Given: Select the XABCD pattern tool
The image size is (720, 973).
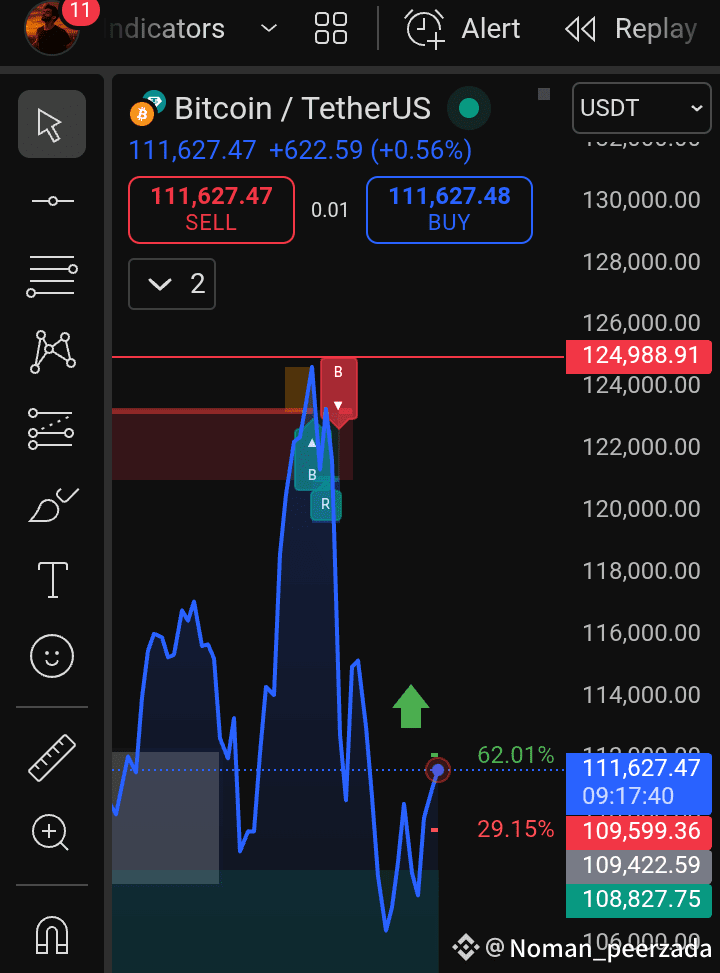Looking at the screenshot, I should pyautogui.click(x=52, y=352).
